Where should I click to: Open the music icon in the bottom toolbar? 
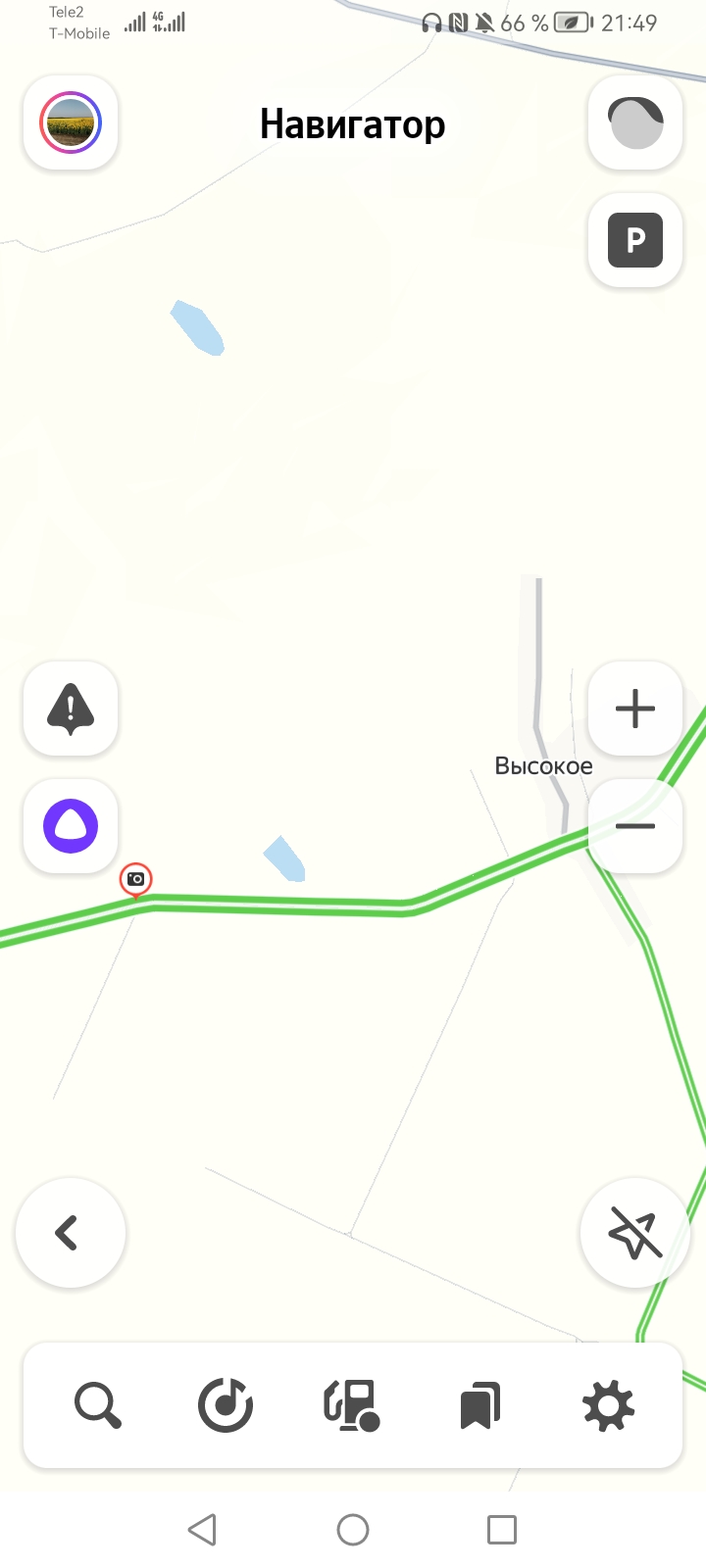pos(226,1406)
